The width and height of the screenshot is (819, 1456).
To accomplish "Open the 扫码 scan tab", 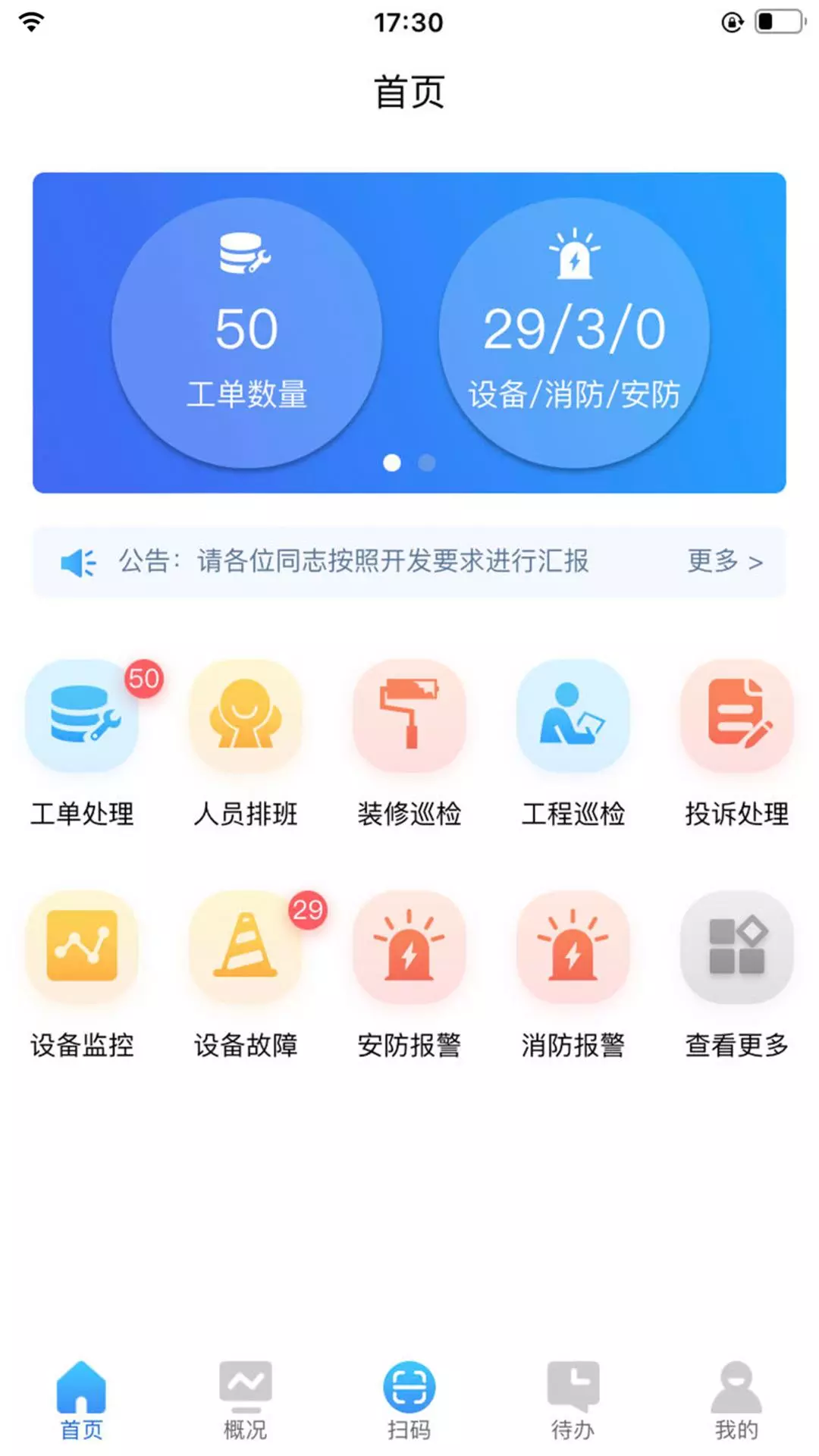I will click(x=409, y=1401).
